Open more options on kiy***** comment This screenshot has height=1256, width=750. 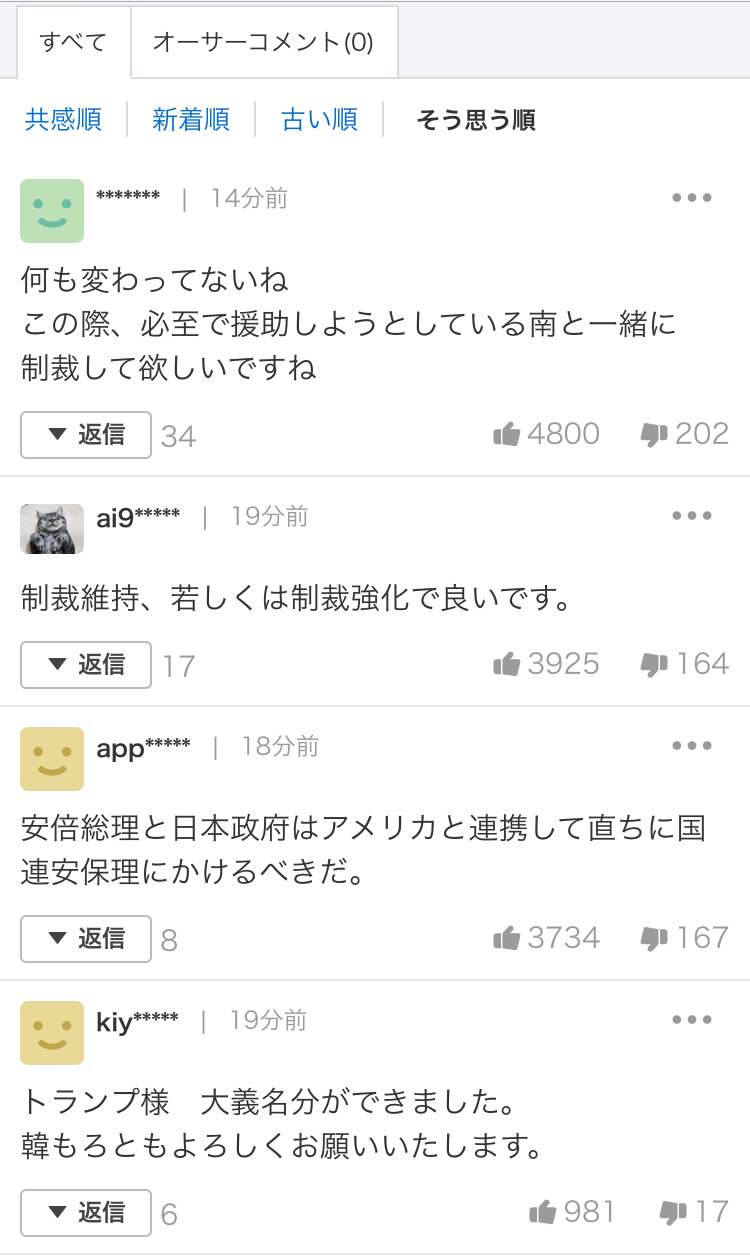(691, 1020)
